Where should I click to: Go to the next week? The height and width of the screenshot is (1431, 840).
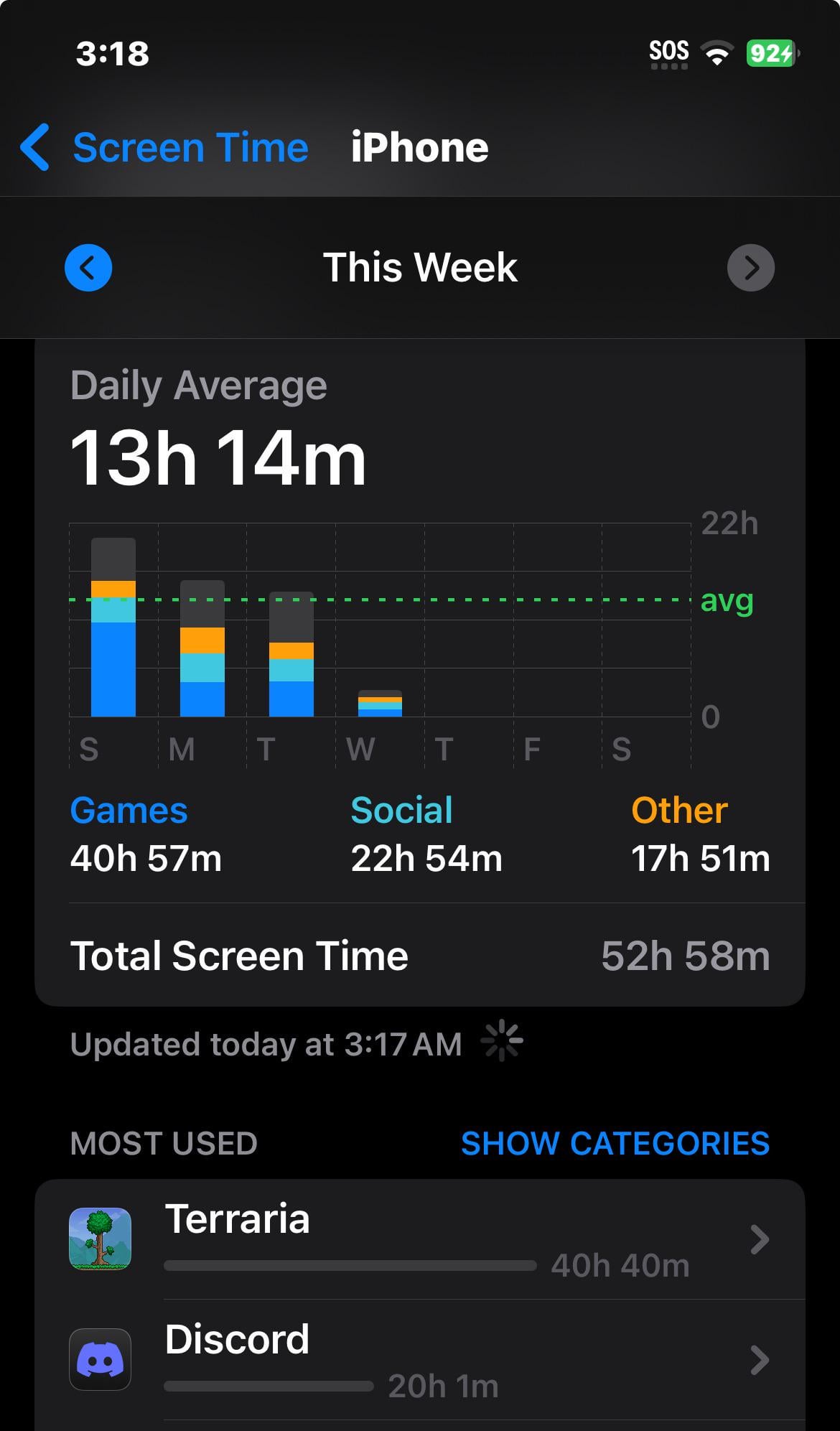[750, 268]
